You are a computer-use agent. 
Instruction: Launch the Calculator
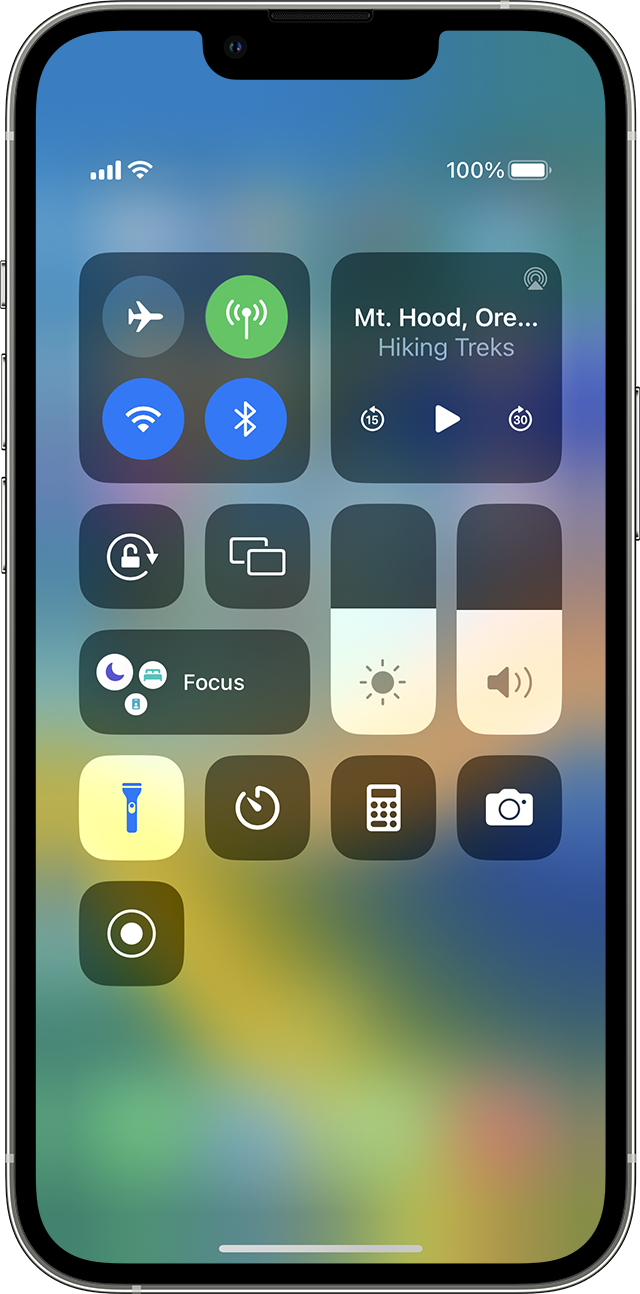pyautogui.click(x=383, y=808)
